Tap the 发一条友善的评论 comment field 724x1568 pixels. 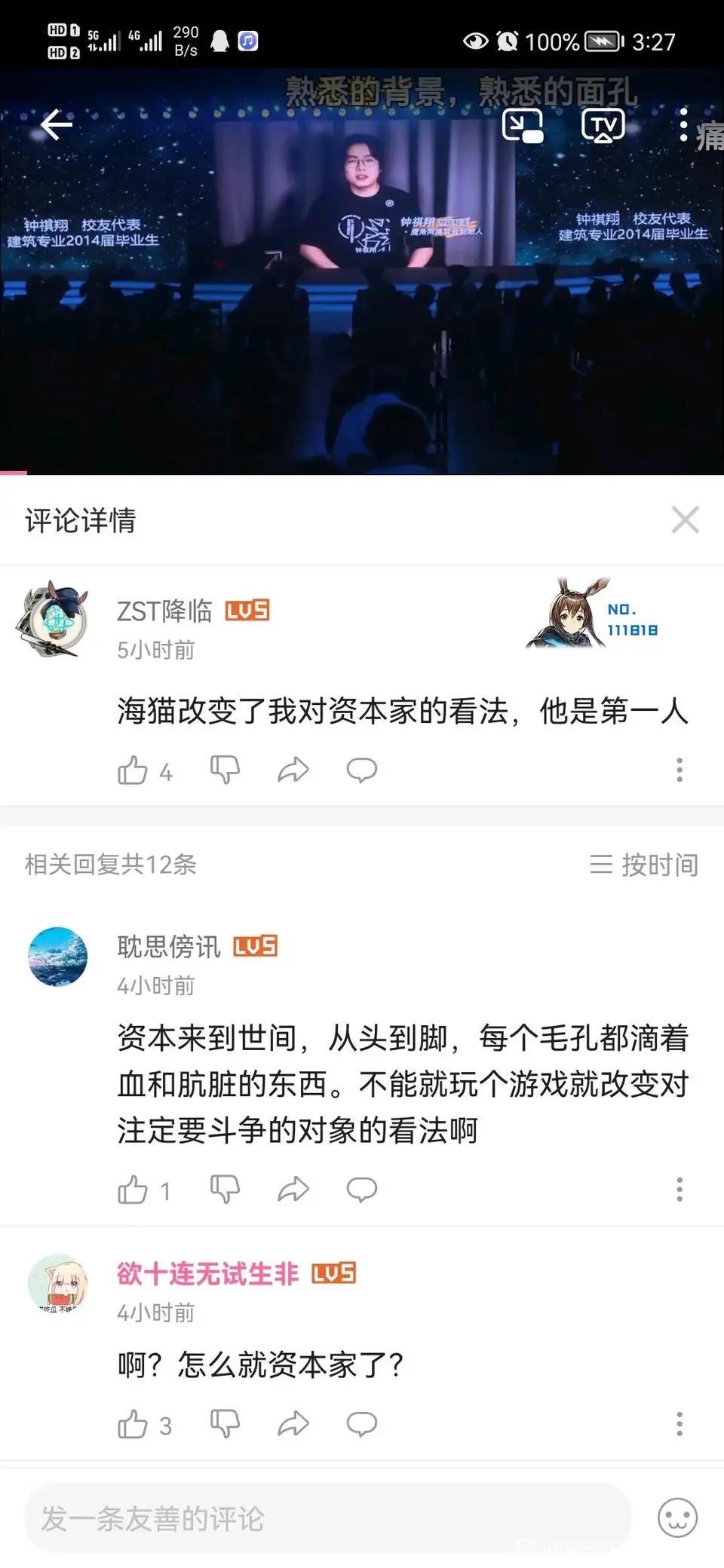pyautogui.click(x=328, y=1518)
